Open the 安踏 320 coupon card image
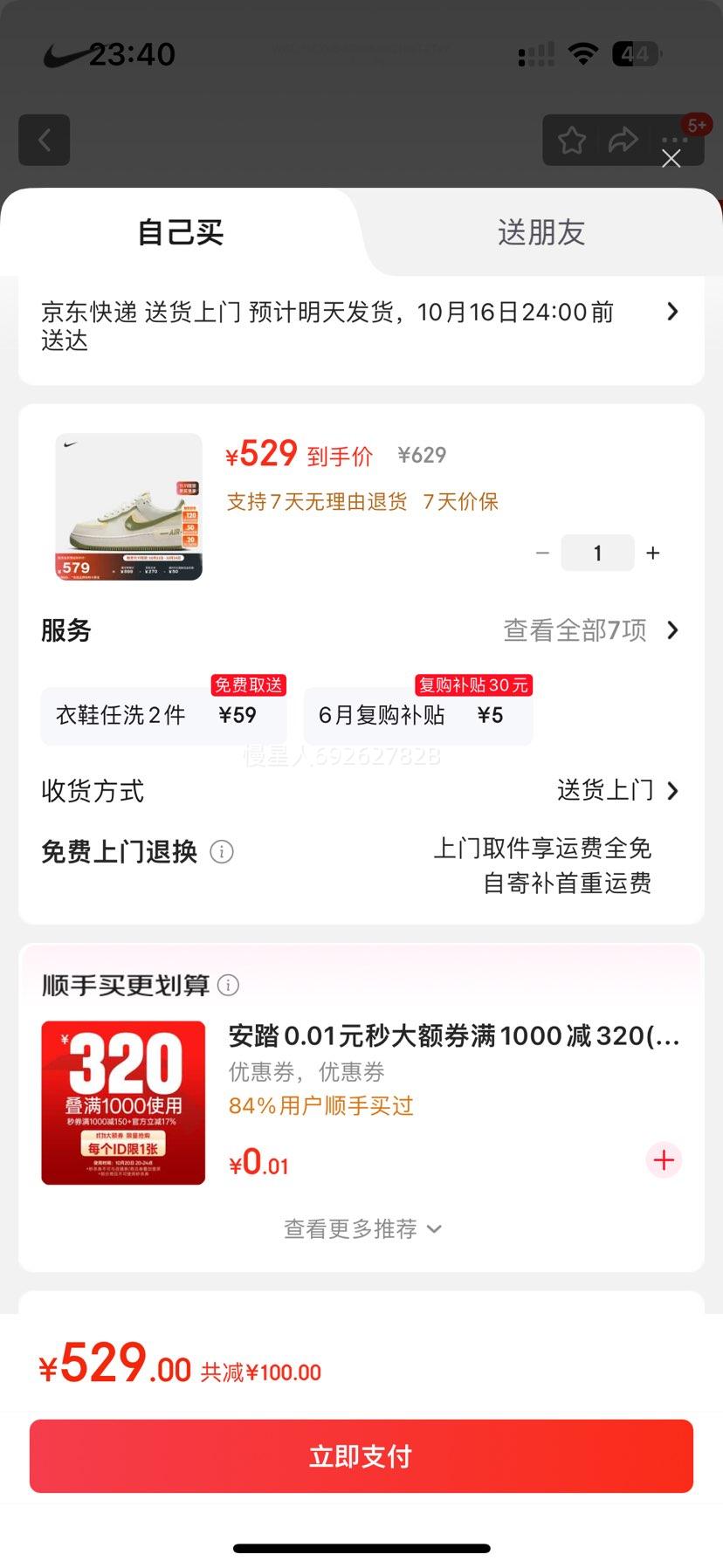Viewport: 723px width, 1568px height. 123,1103
